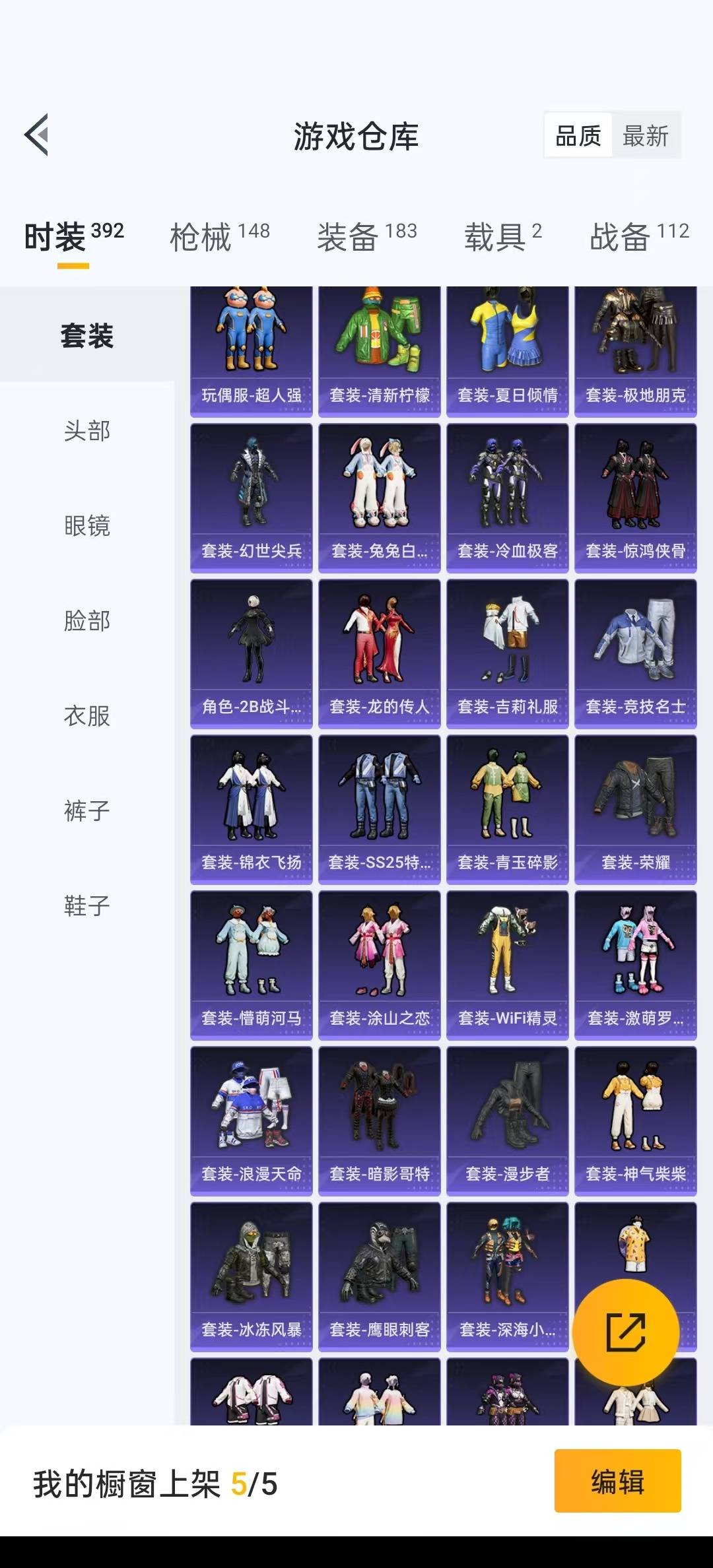This screenshot has height=1568, width=713.
Task: Select the 鞋子 category
Action: click(87, 906)
